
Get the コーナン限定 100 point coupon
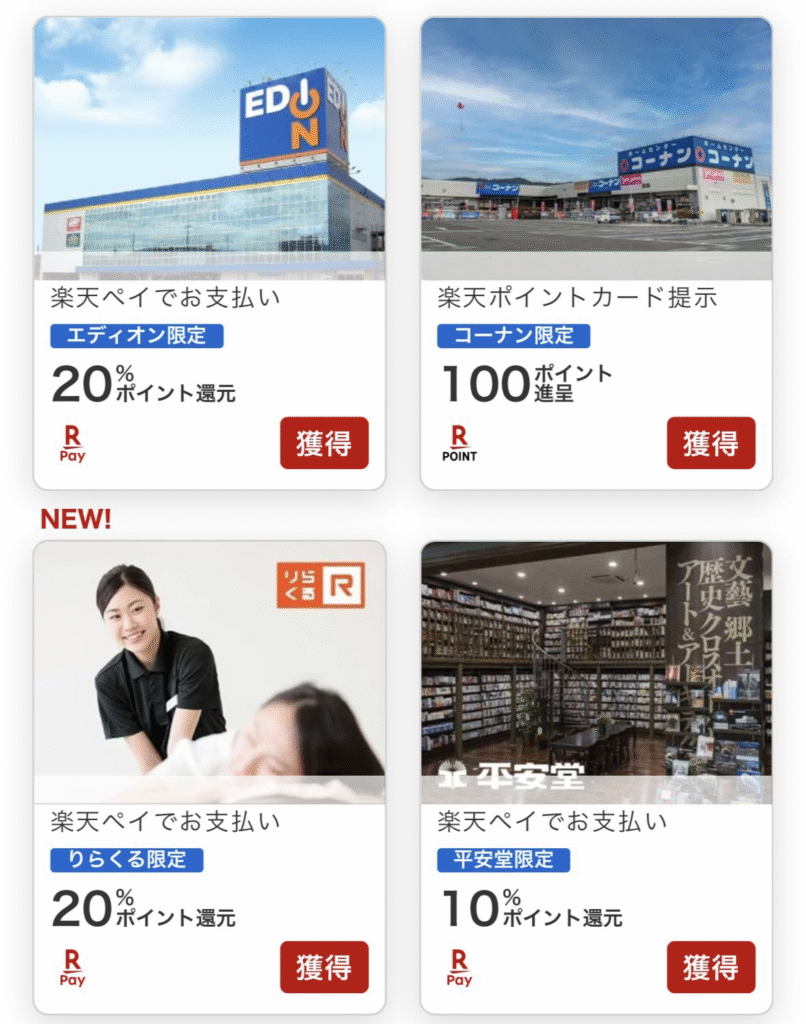tap(711, 443)
